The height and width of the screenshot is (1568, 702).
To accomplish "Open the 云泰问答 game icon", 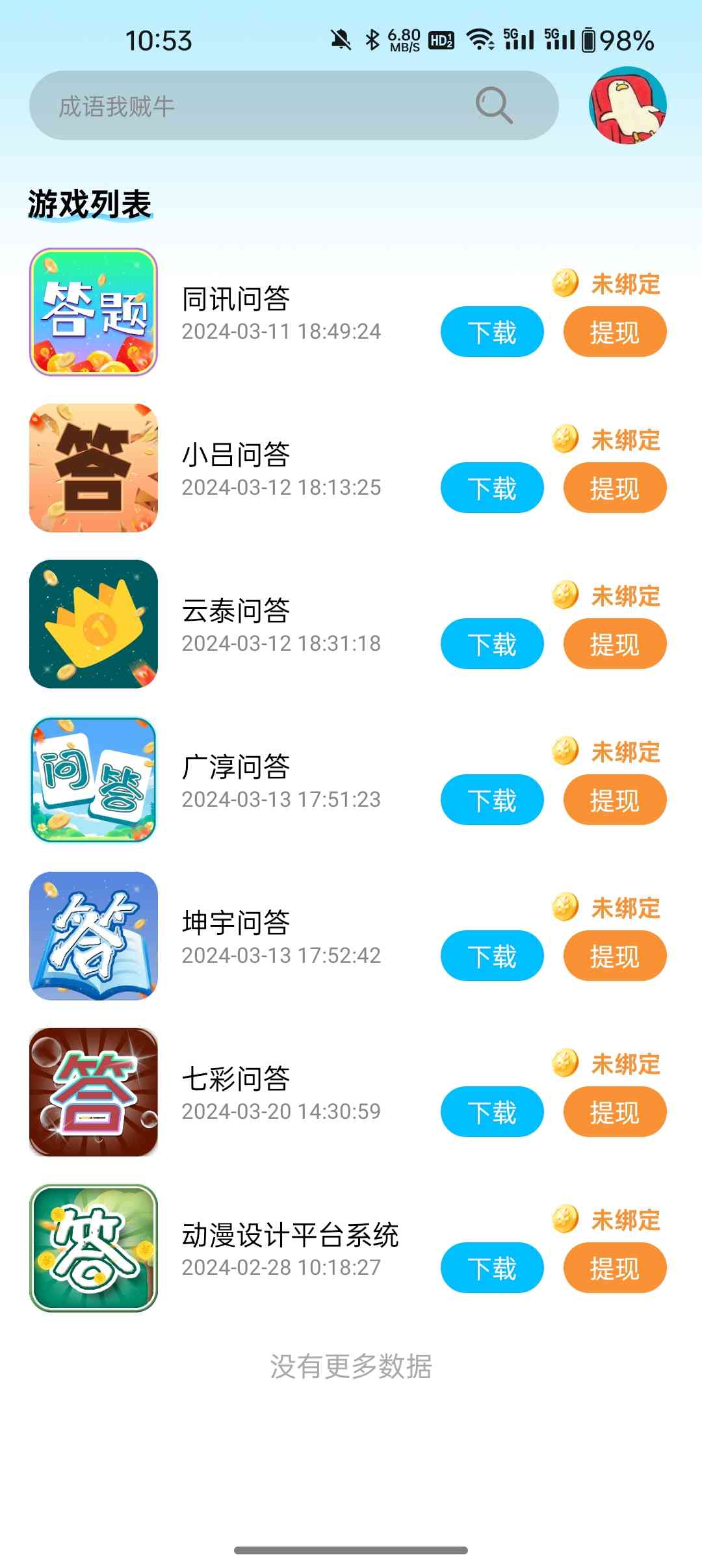I will (94, 624).
